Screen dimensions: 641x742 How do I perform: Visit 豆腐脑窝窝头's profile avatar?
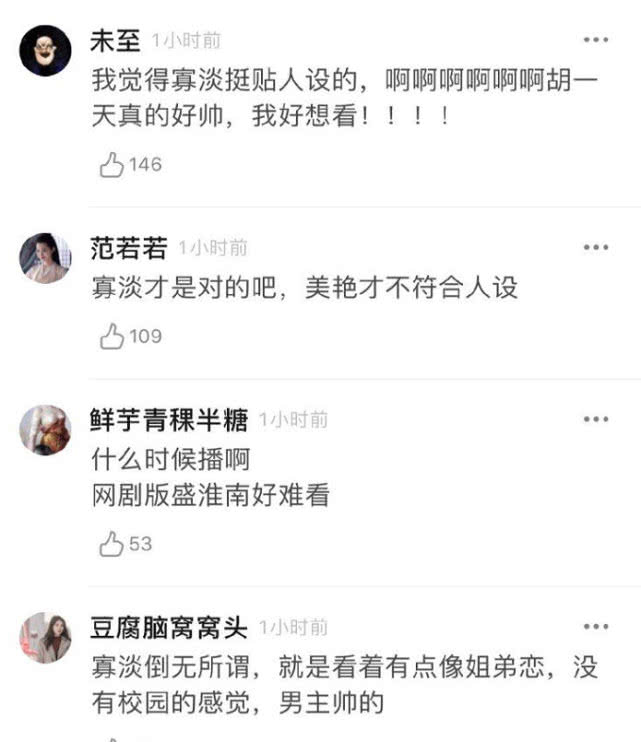pos(45,637)
